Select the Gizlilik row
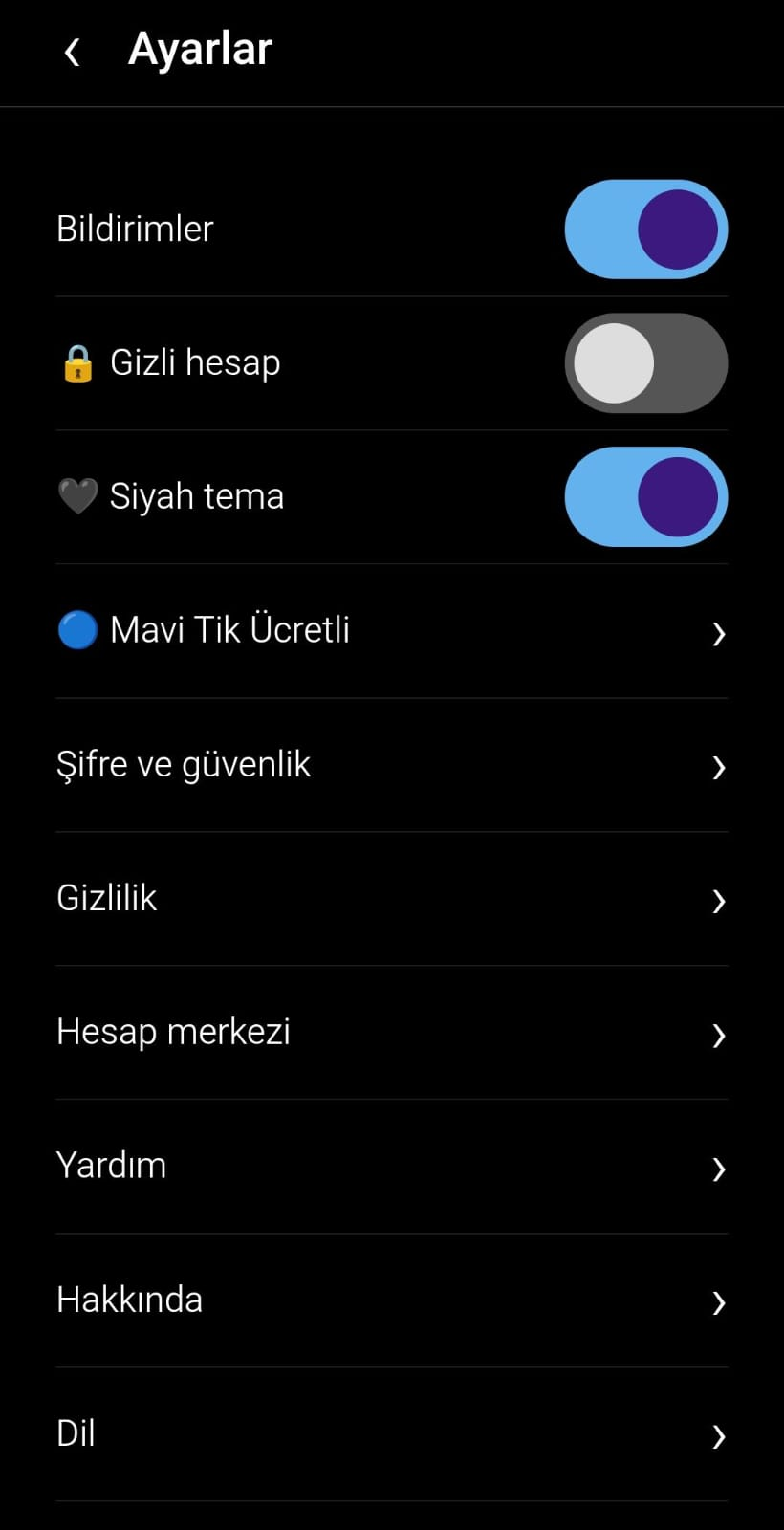Viewport: 784px width, 1530px height. coord(392,899)
